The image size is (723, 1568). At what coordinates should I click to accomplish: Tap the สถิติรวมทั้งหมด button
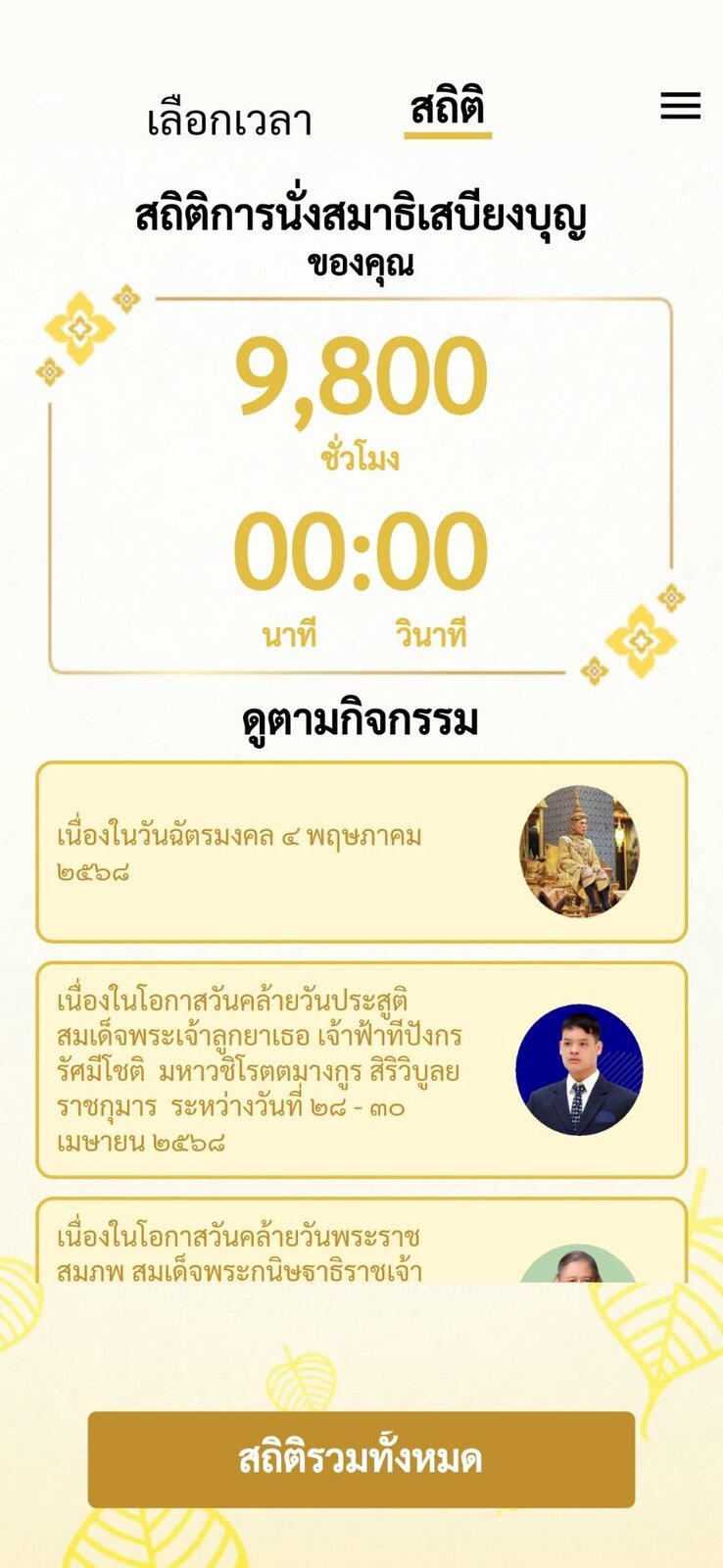tap(361, 1459)
